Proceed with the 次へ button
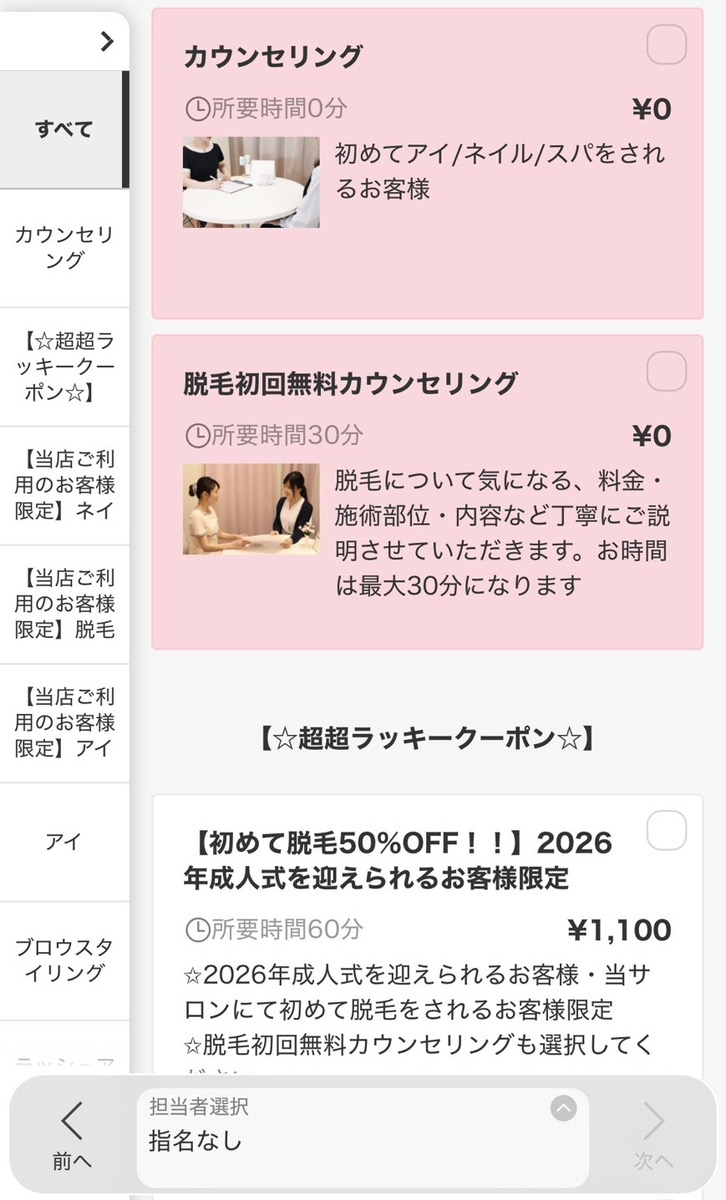Image resolution: width=726 pixels, height=1200 pixels. [x=653, y=1135]
